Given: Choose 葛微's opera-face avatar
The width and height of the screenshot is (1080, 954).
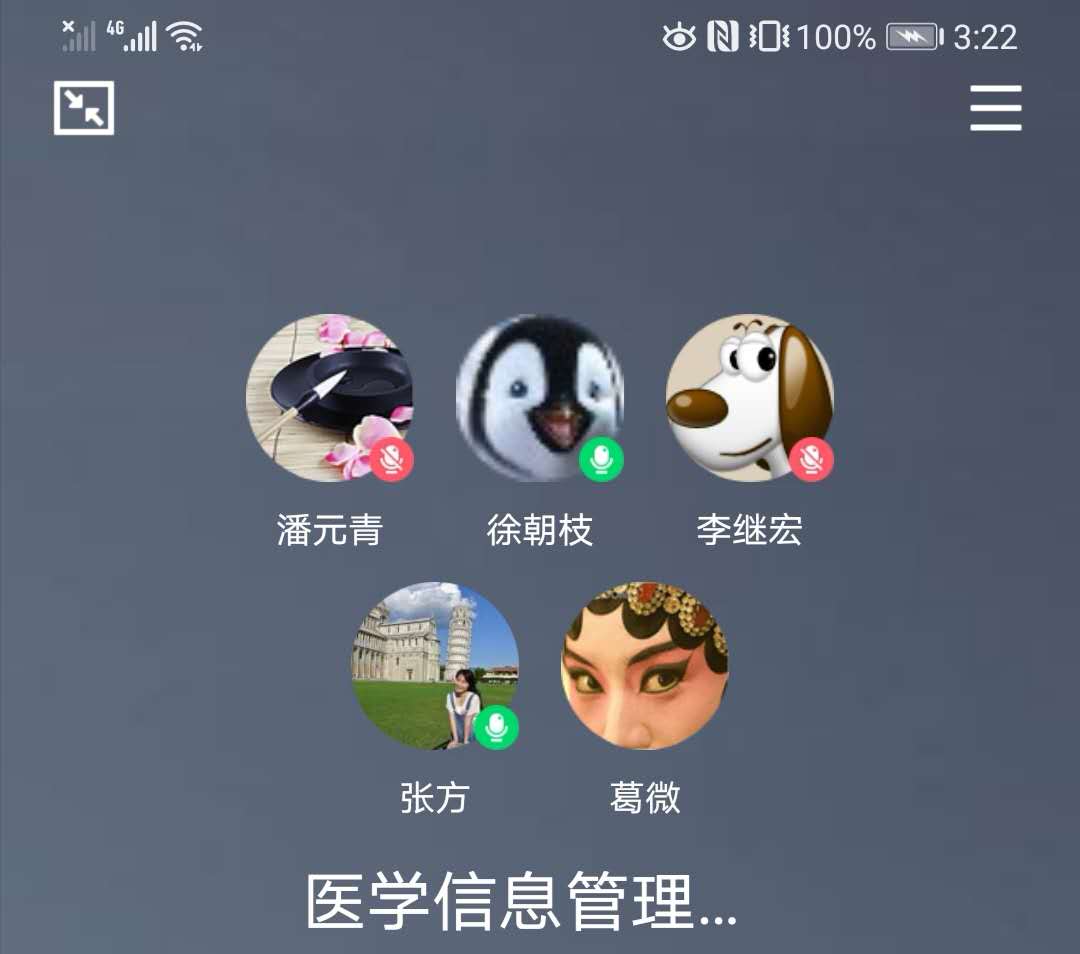Looking at the screenshot, I should (x=645, y=665).
